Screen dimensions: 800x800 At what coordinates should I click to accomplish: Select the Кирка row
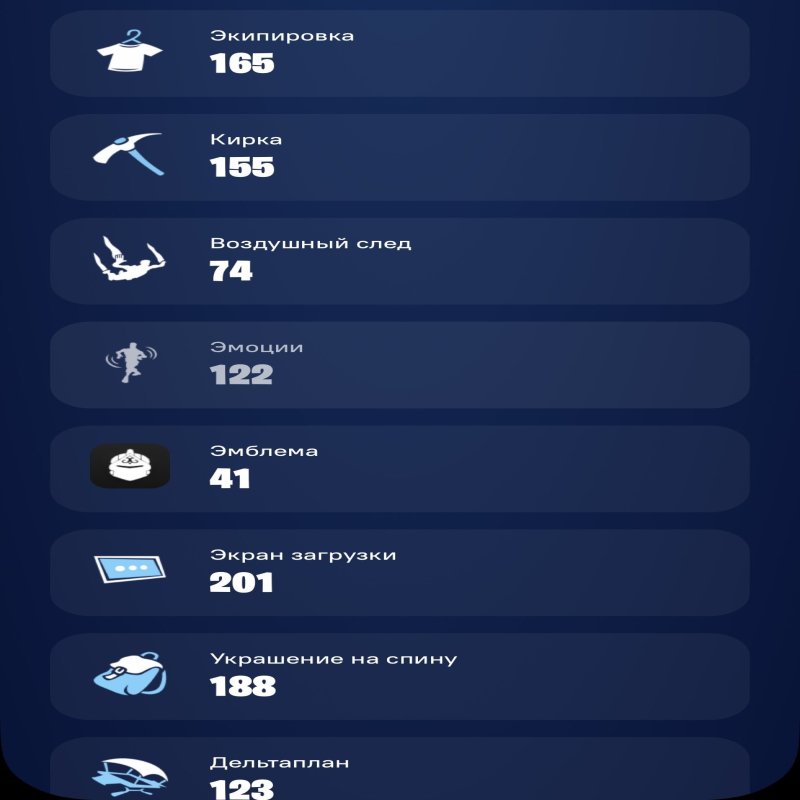click(x=400, y=157)
